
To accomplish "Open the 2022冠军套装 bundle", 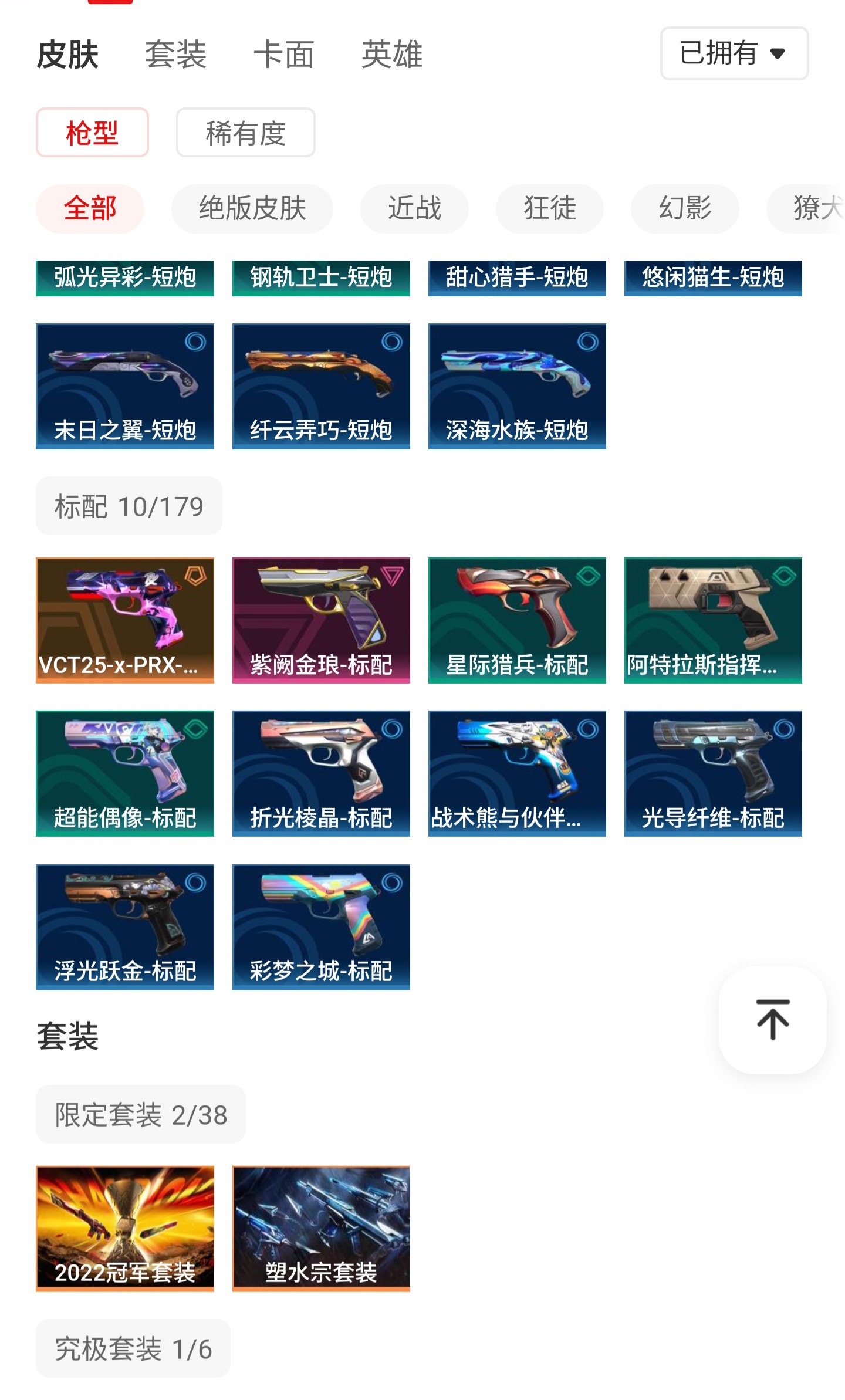I will 125,1228.
